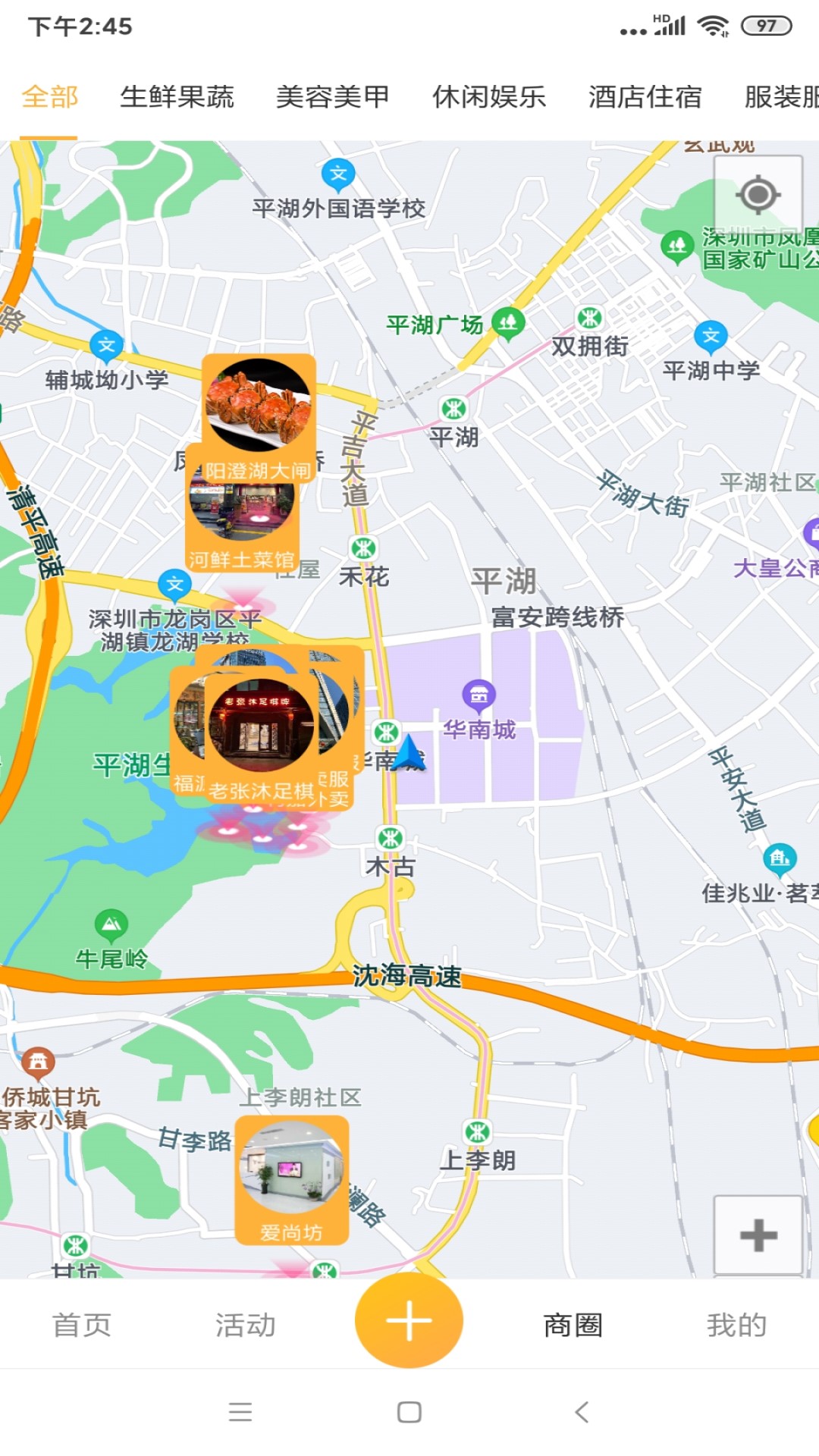Open recent apps from navigation bar
The width and height of the screenshot is (819, 1456).
pos(240,1412)
